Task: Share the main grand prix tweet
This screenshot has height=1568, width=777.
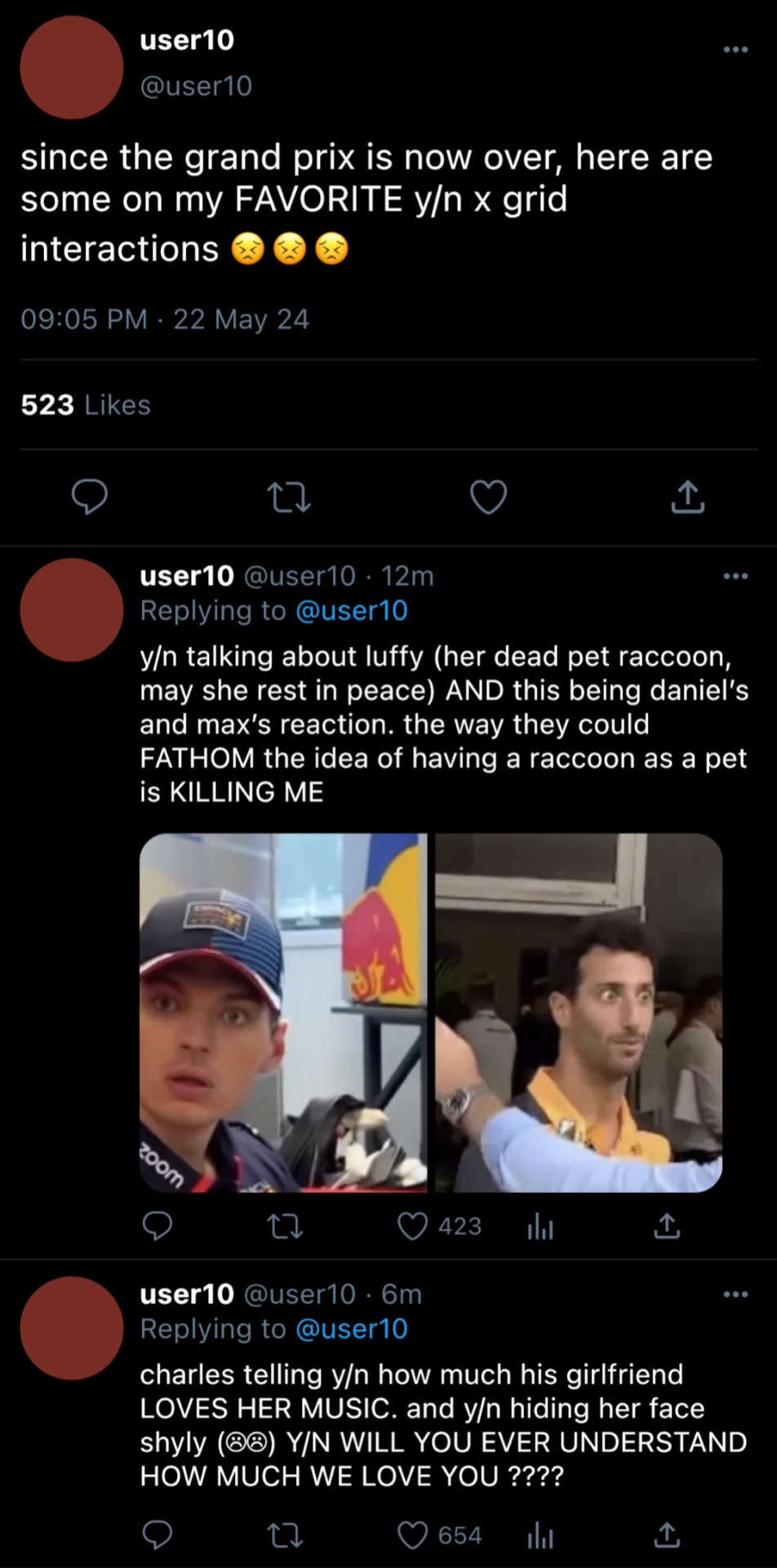Action: click(687, 497)
